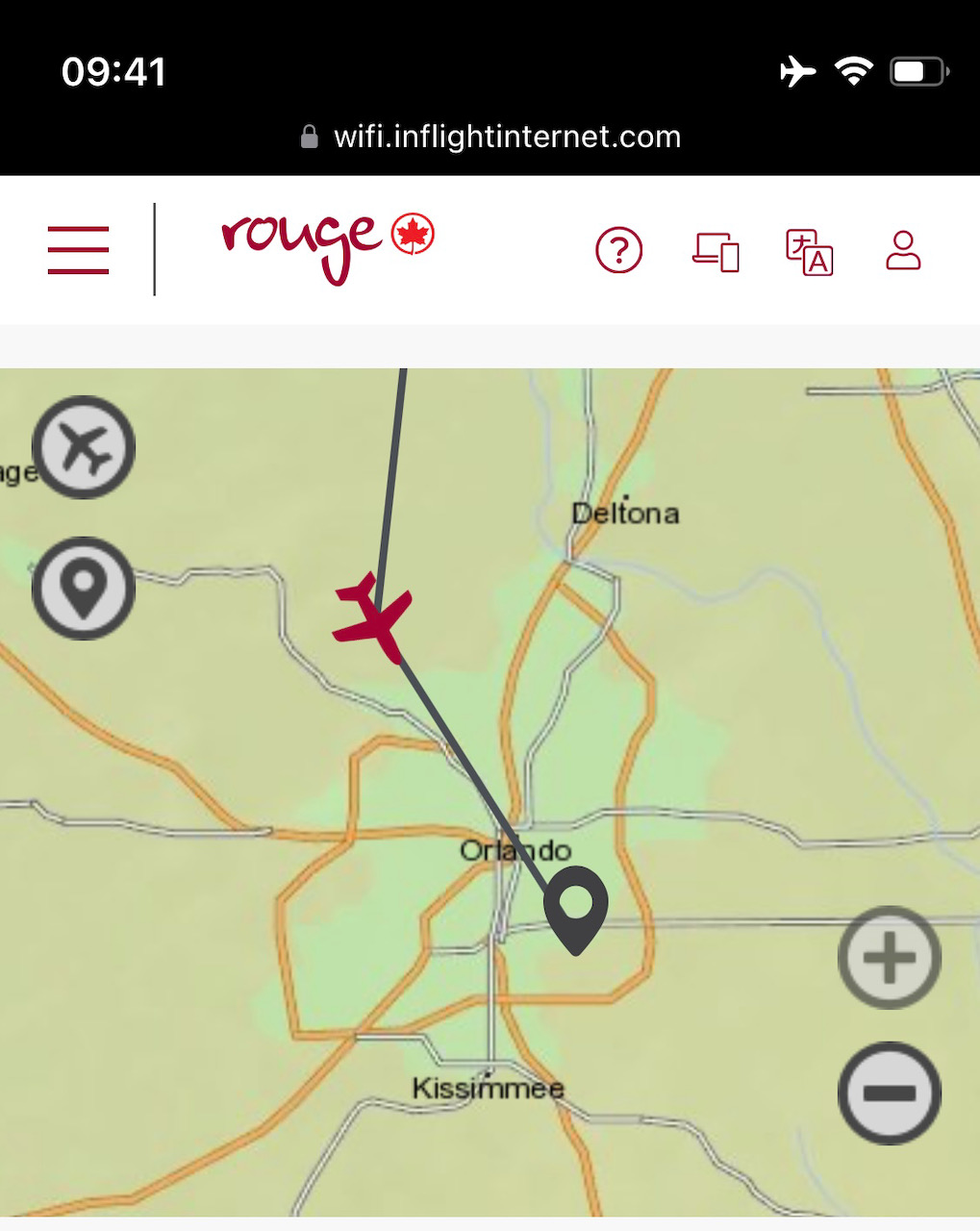The image size is (980, 1231).
Task: Zoom out of the map
Action: coord(889,1093)
